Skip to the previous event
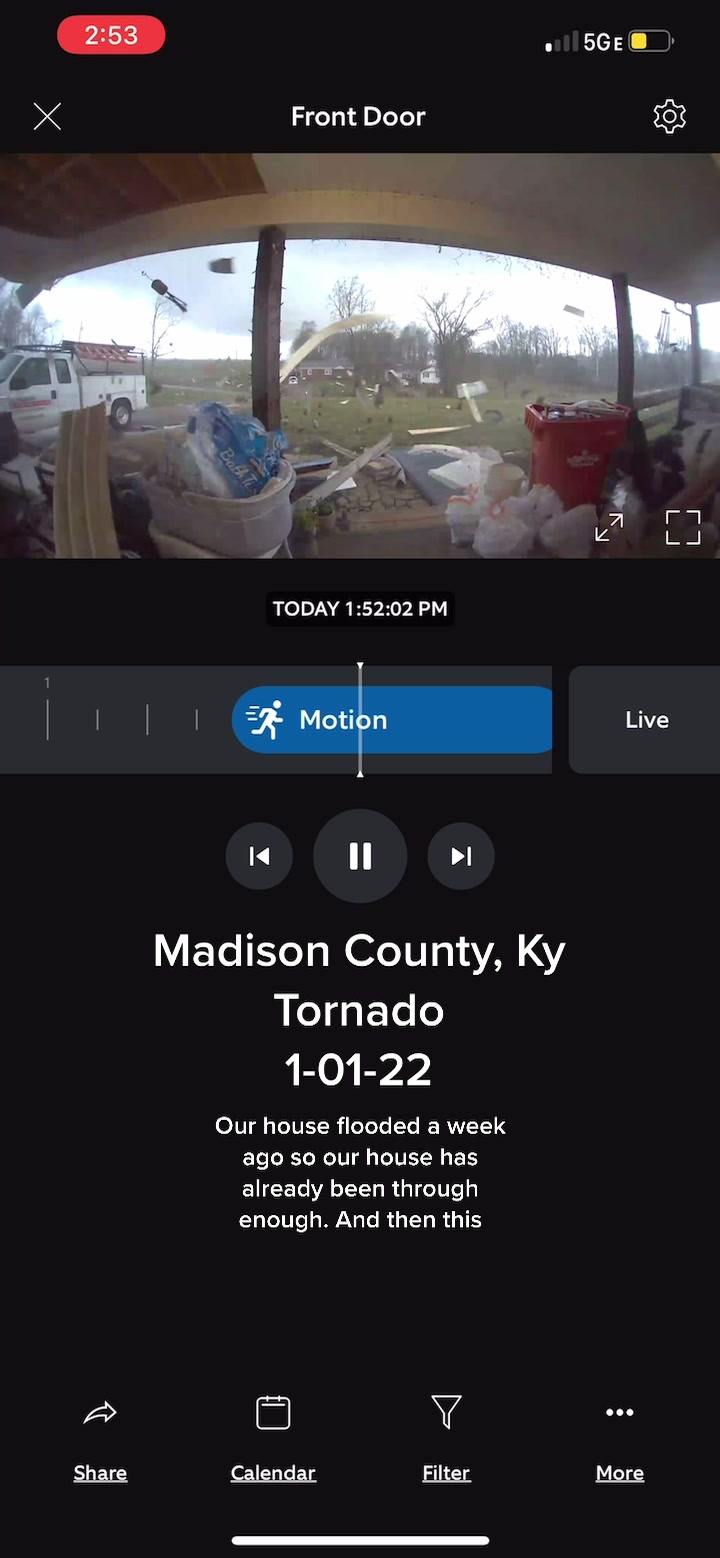The height and width of the screenshot is (1558, 720). 259,856
